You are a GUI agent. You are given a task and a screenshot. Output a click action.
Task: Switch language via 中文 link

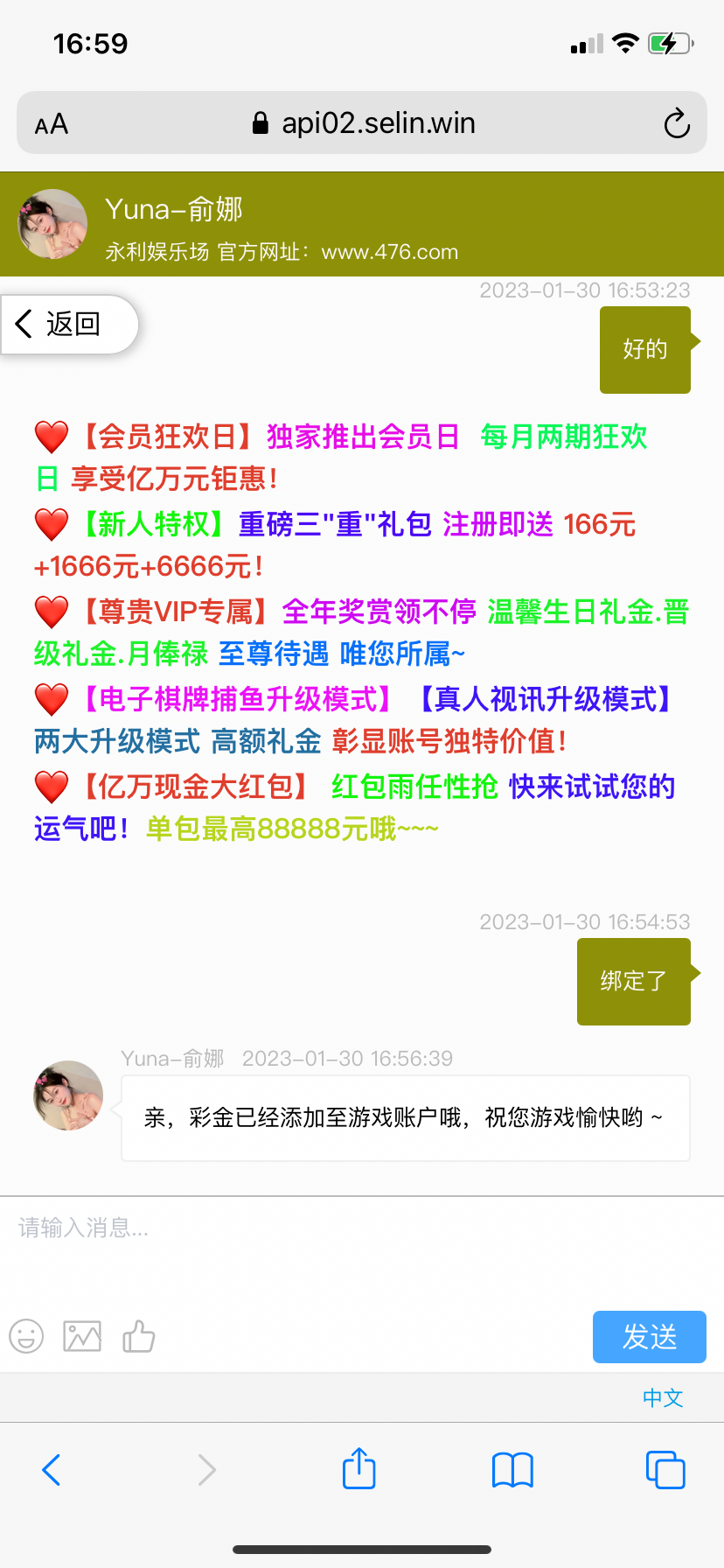tap(662, 1397)
